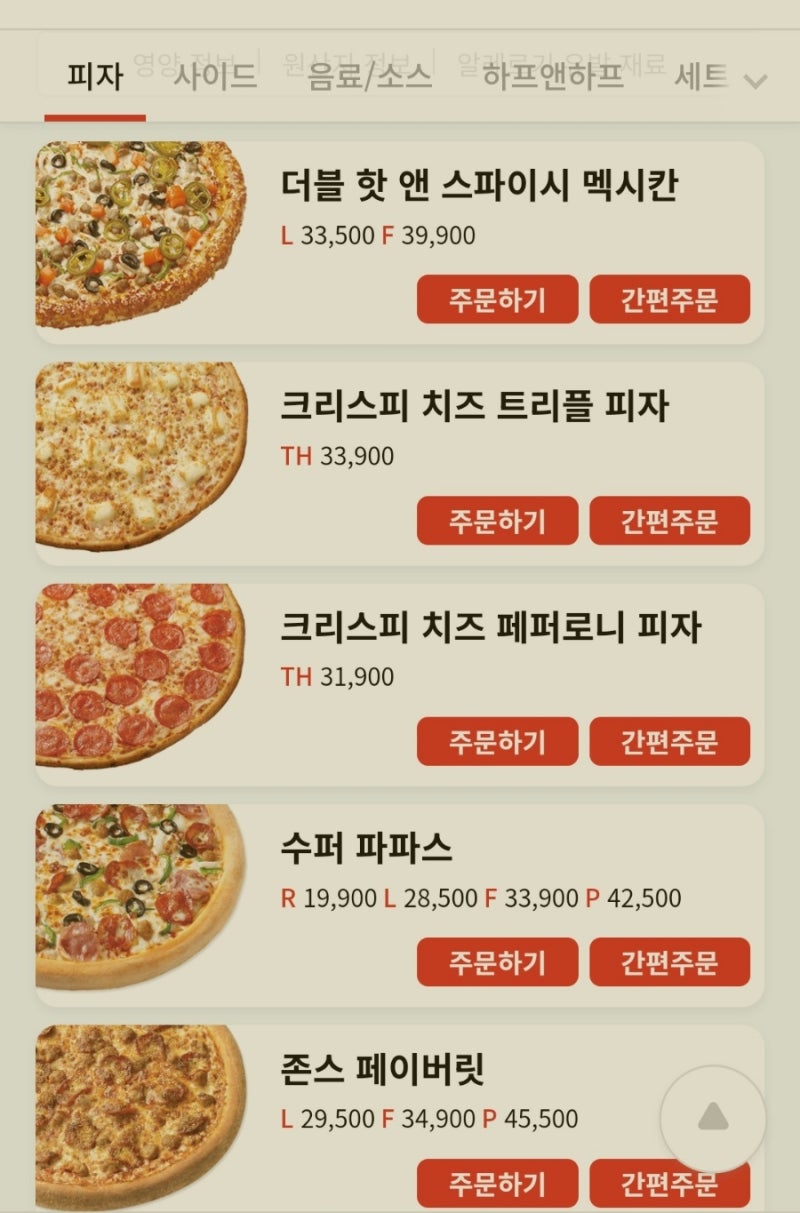Click 주문하기 for 크리스피 치즈 트리플 피자
The width and height of the screenshot is (800, 1213).
[x=497, y=519]
